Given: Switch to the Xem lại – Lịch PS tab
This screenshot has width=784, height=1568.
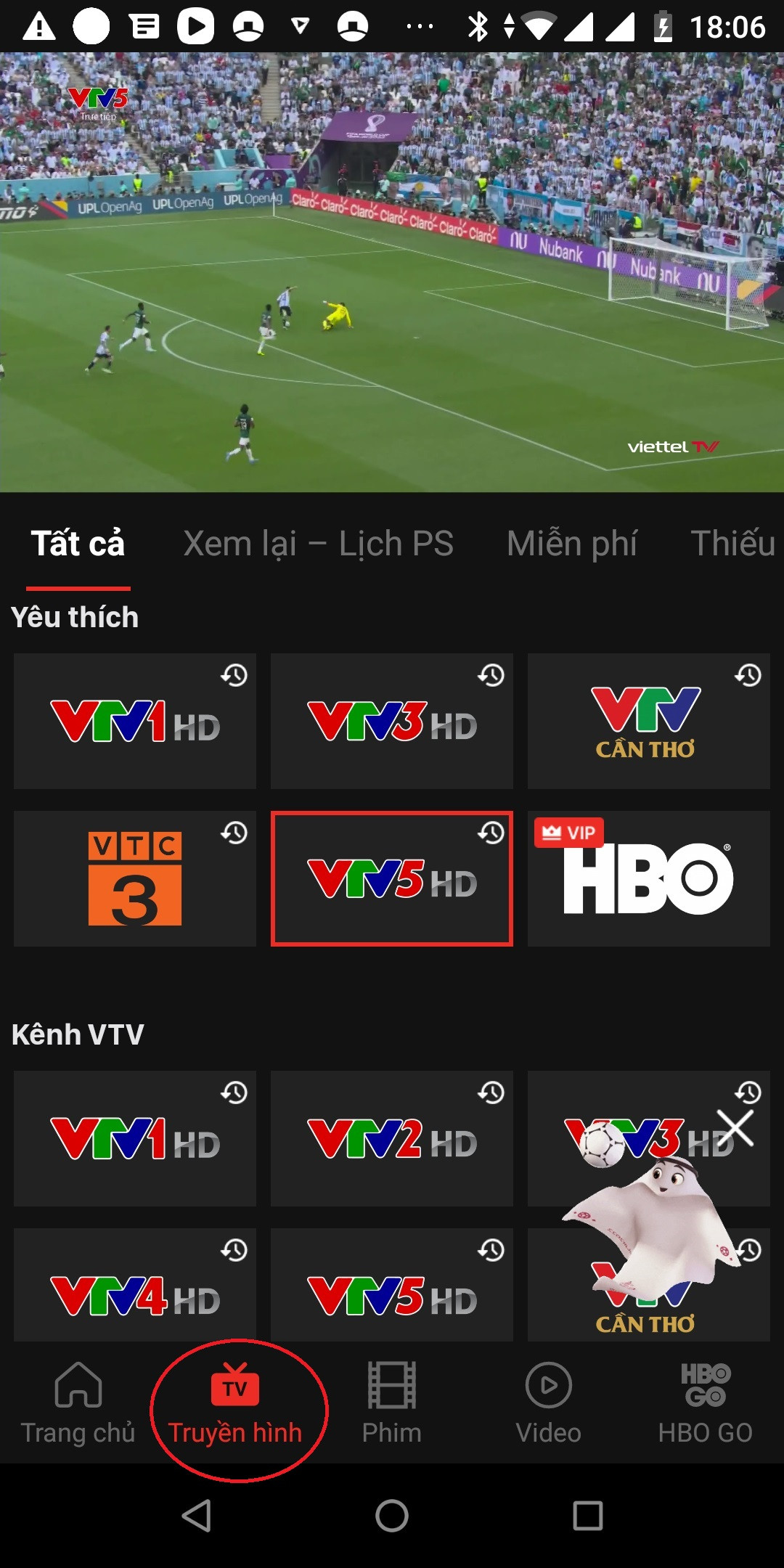Looking at the screenshot, I should 318,544.
